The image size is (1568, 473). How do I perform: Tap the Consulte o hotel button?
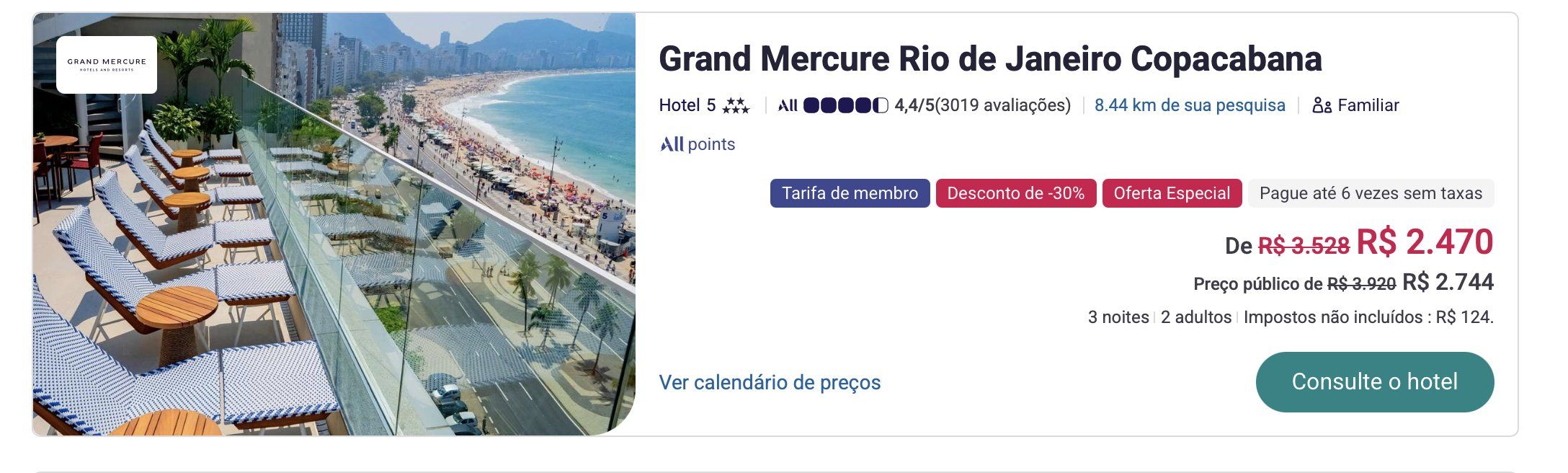coord(1374,381)
